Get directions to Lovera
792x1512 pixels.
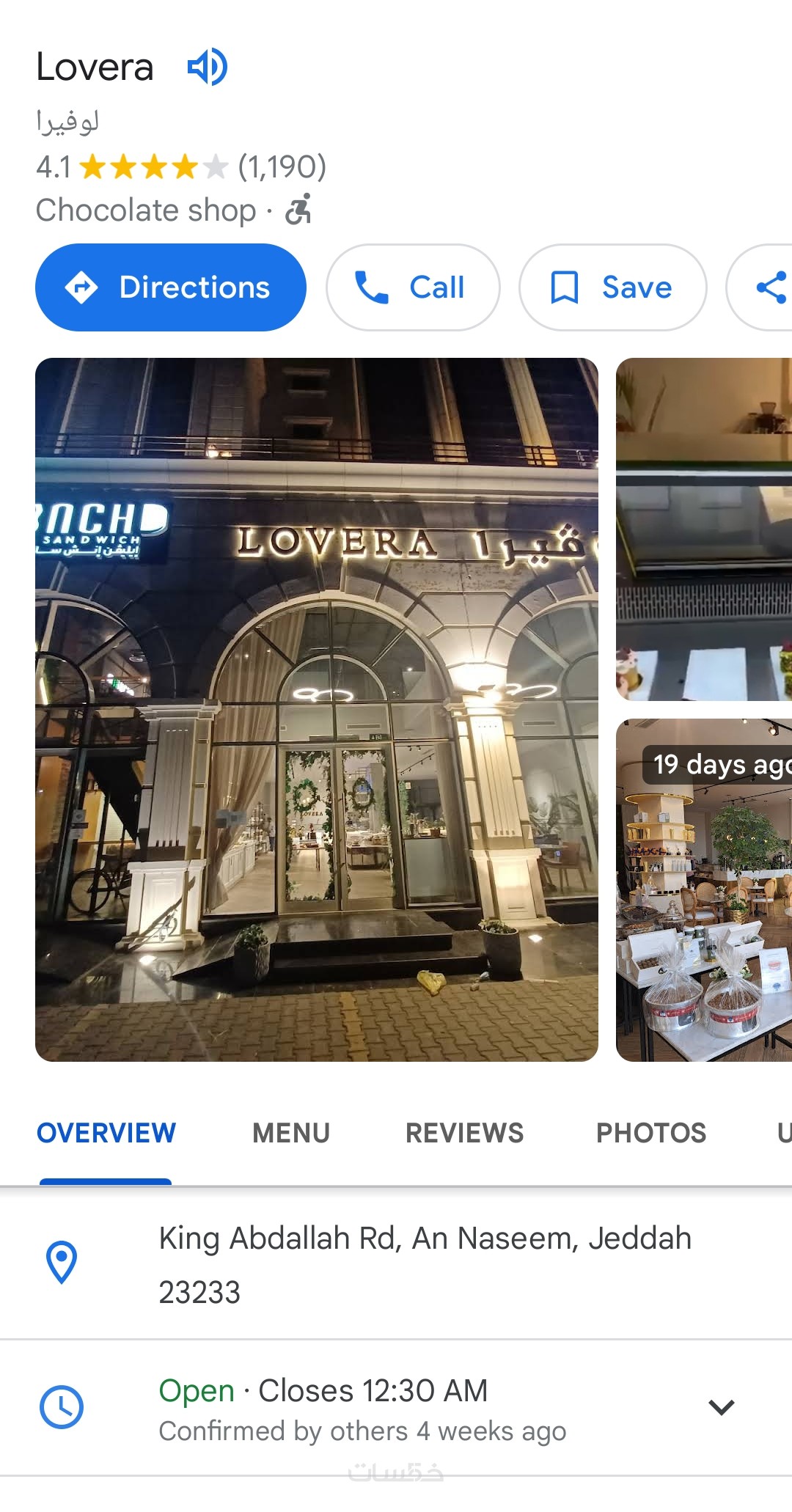tap(171, 287)
